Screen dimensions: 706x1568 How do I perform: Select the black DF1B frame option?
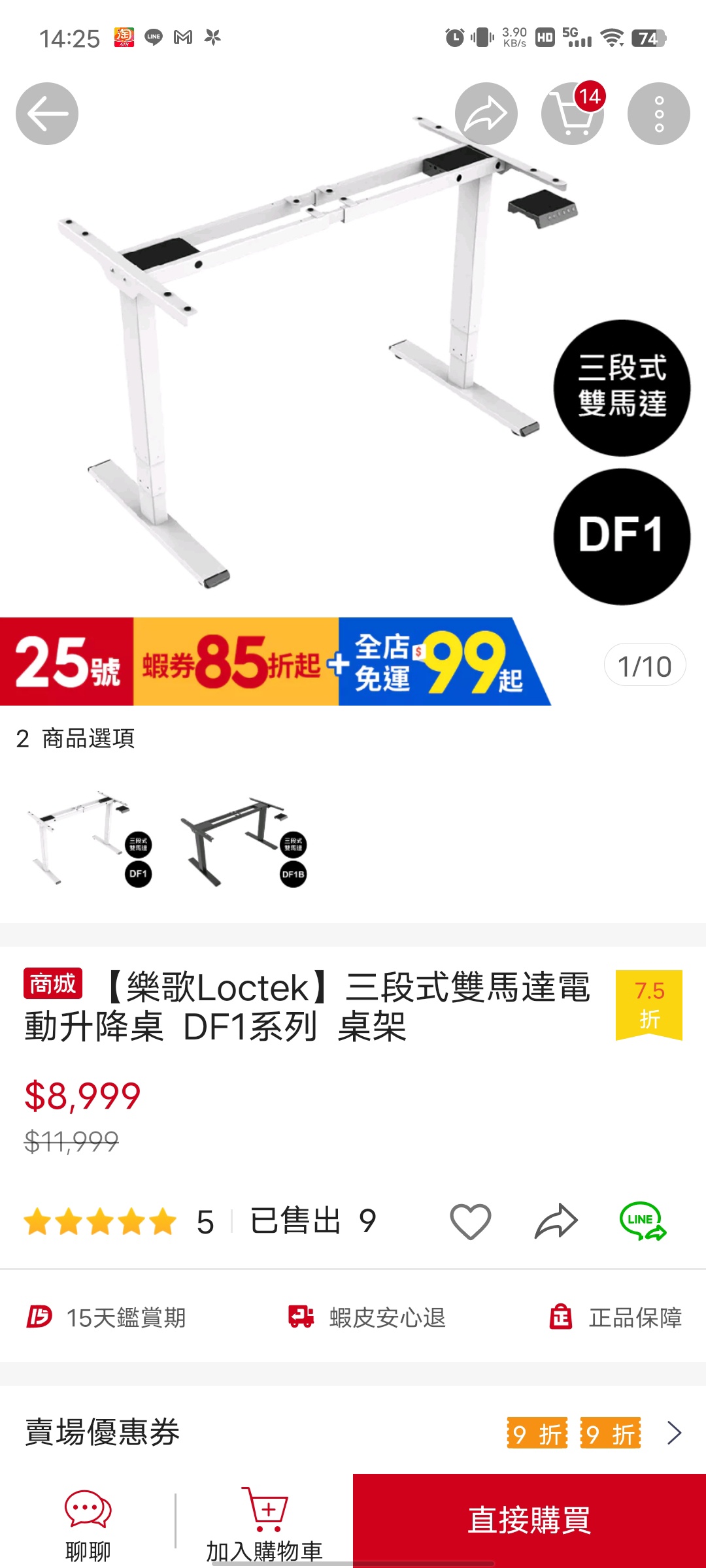244,839
